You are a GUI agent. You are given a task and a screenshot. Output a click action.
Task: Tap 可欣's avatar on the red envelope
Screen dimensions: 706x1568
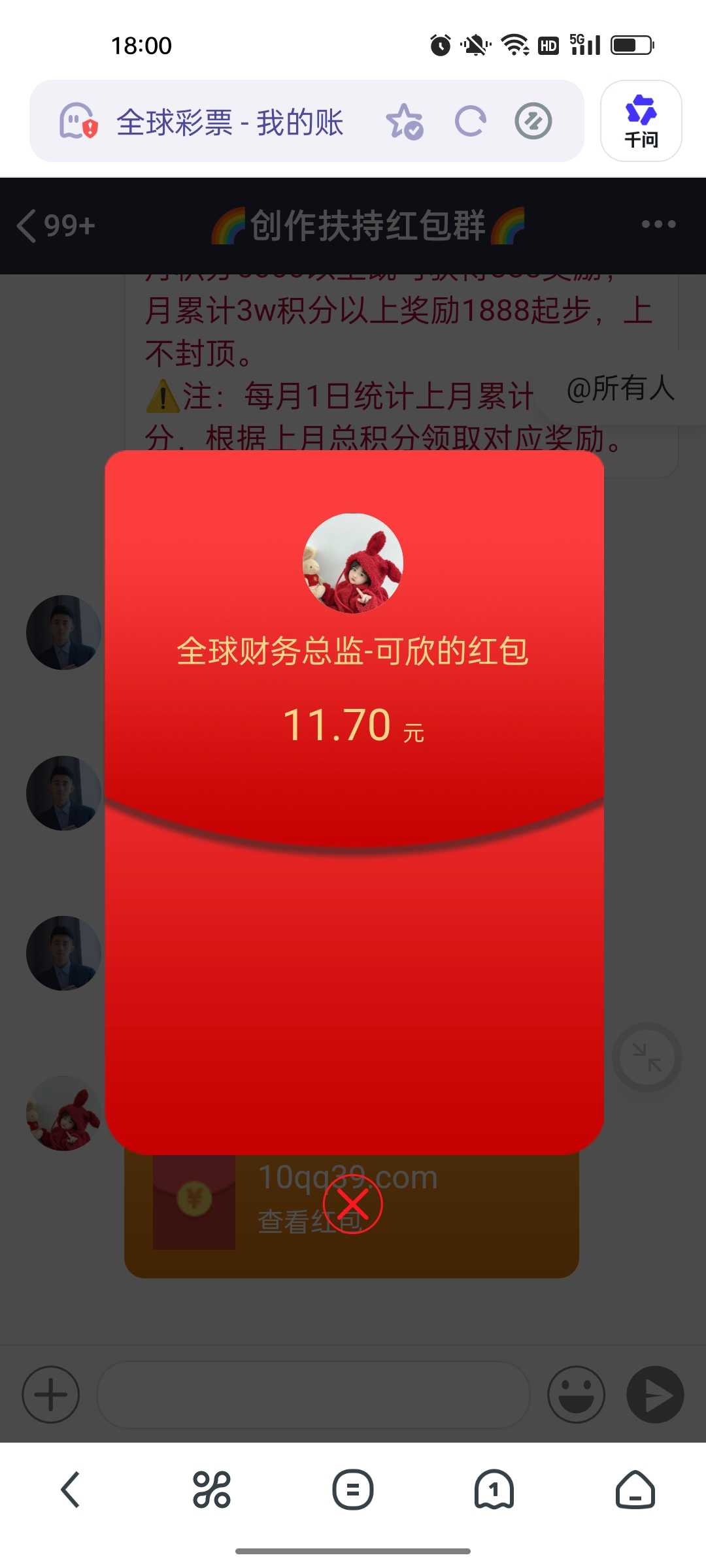(x=353, y=563)
